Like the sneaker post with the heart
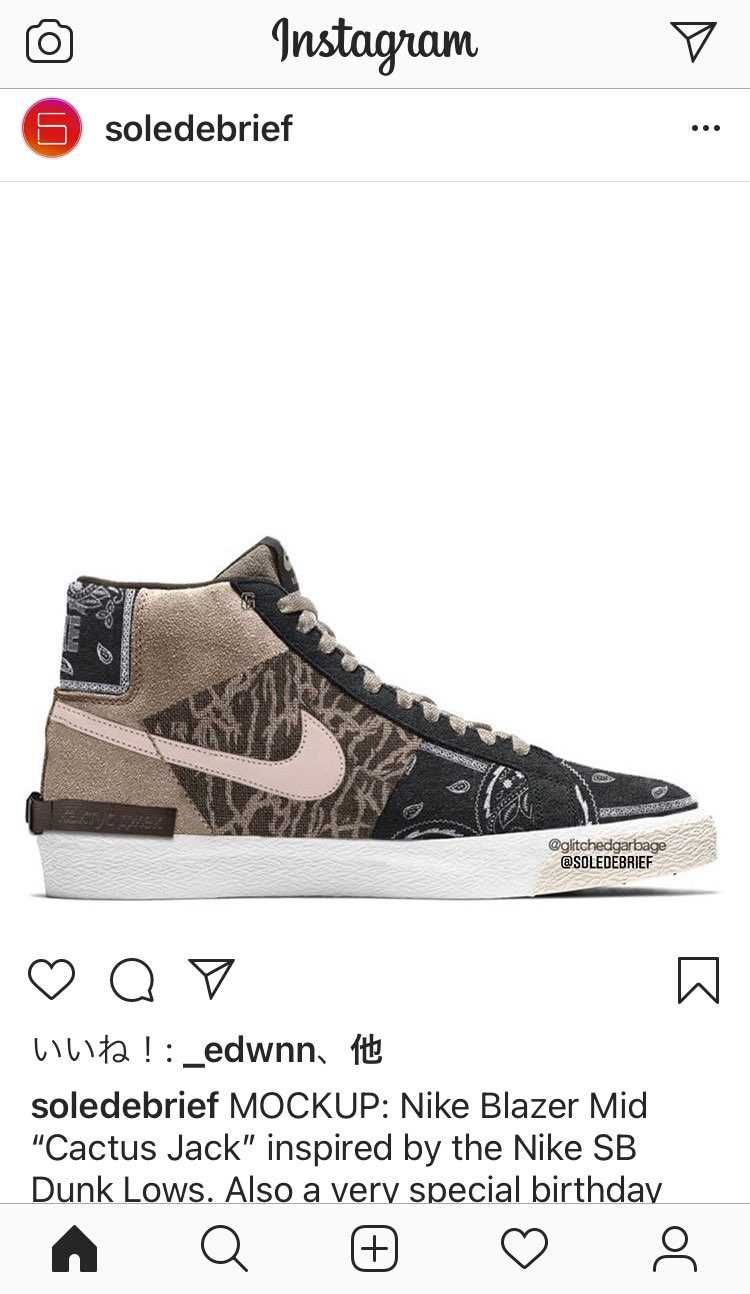 [x=51, y=979]
